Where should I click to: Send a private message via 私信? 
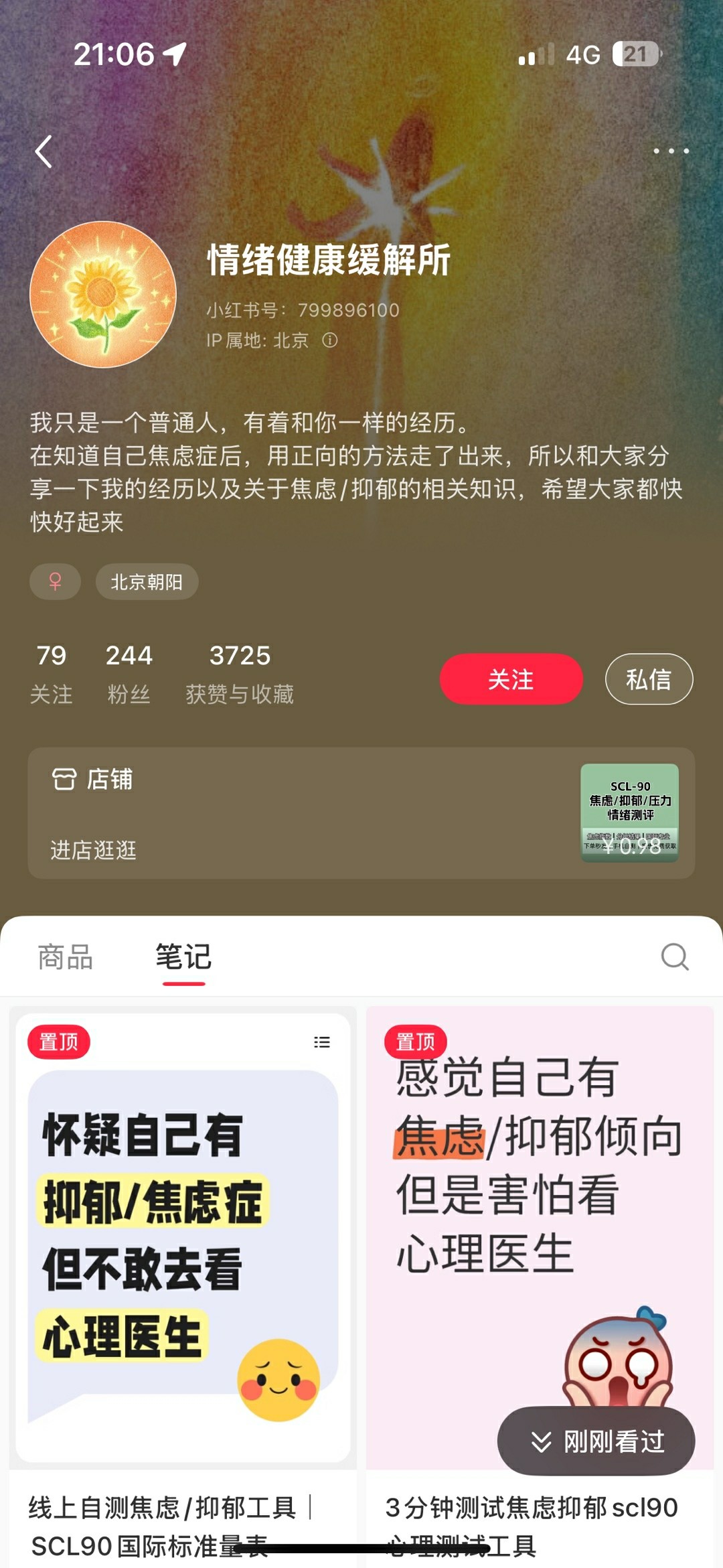(648, 679)
